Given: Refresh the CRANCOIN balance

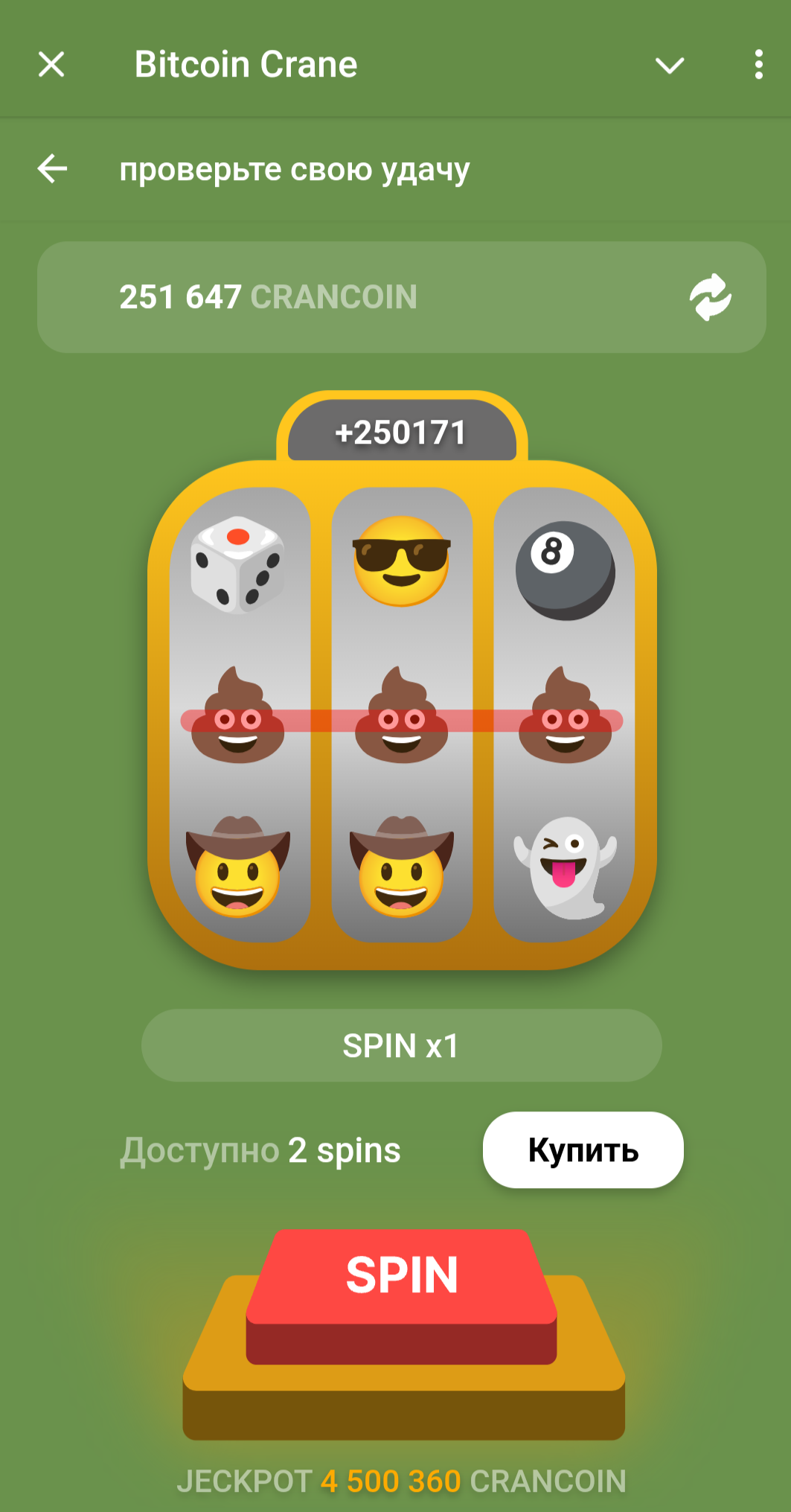Looking at the screenshot, I should [710, 297].
